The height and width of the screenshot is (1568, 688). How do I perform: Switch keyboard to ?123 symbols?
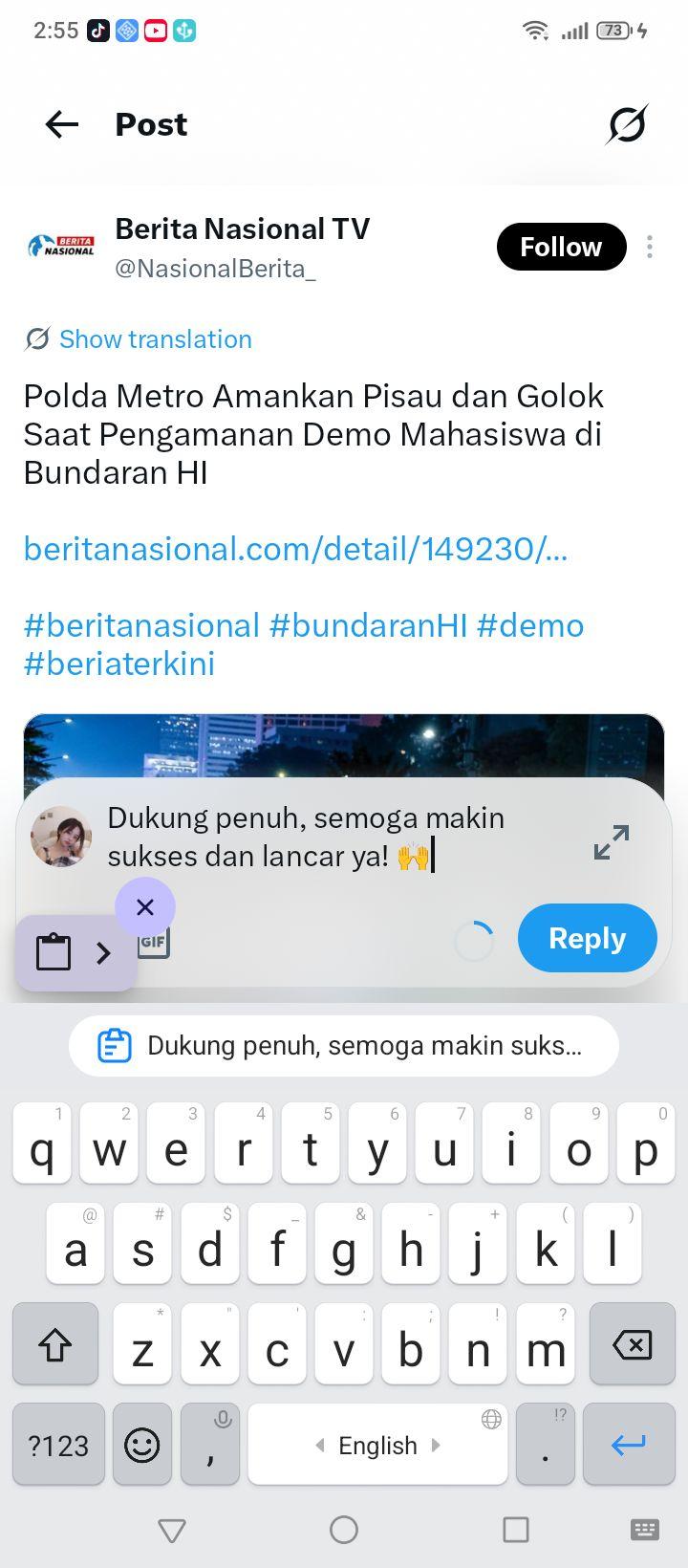(x=58, y=1445)
